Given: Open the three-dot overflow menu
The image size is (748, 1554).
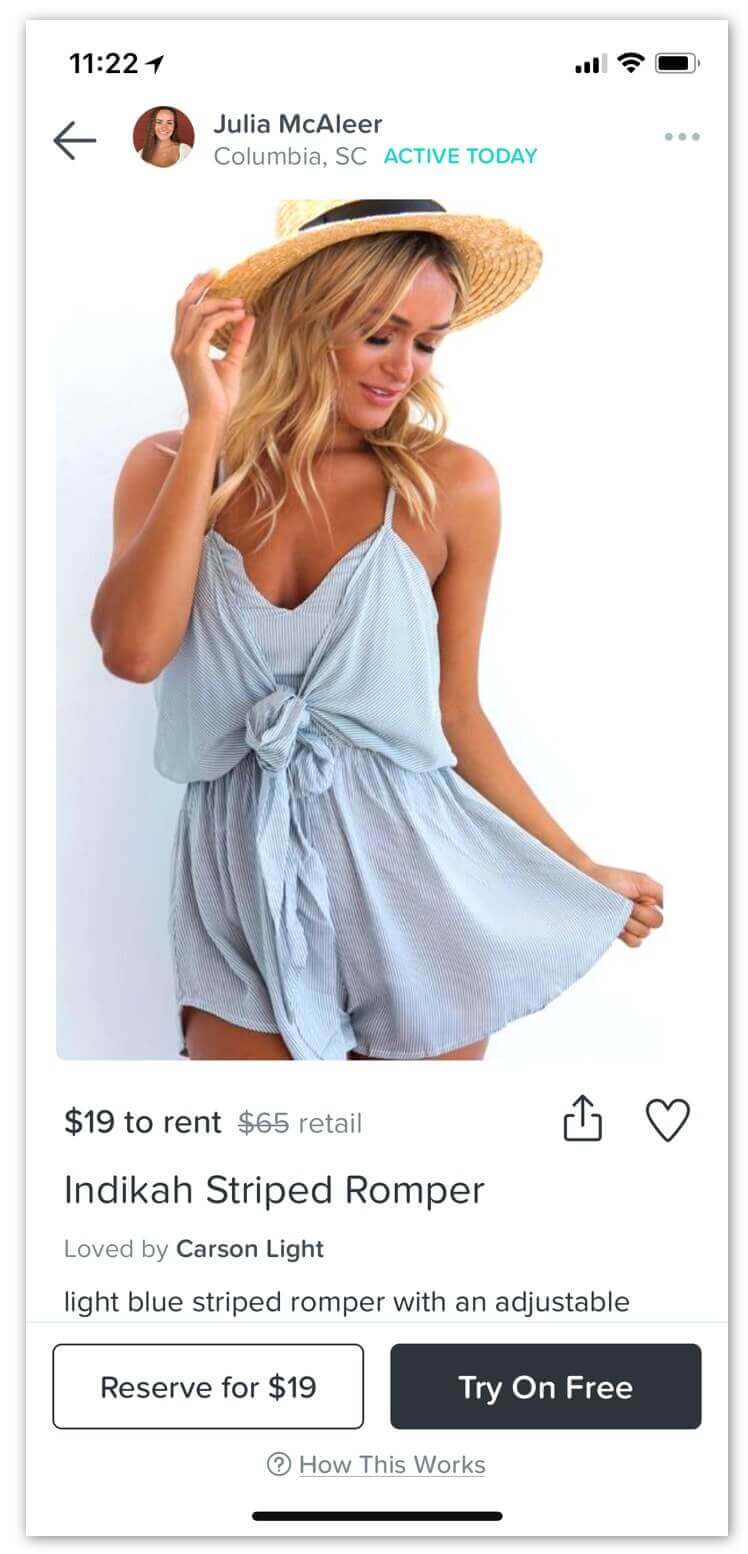Looking at the screenshot, I should click(x=682, y=137).
